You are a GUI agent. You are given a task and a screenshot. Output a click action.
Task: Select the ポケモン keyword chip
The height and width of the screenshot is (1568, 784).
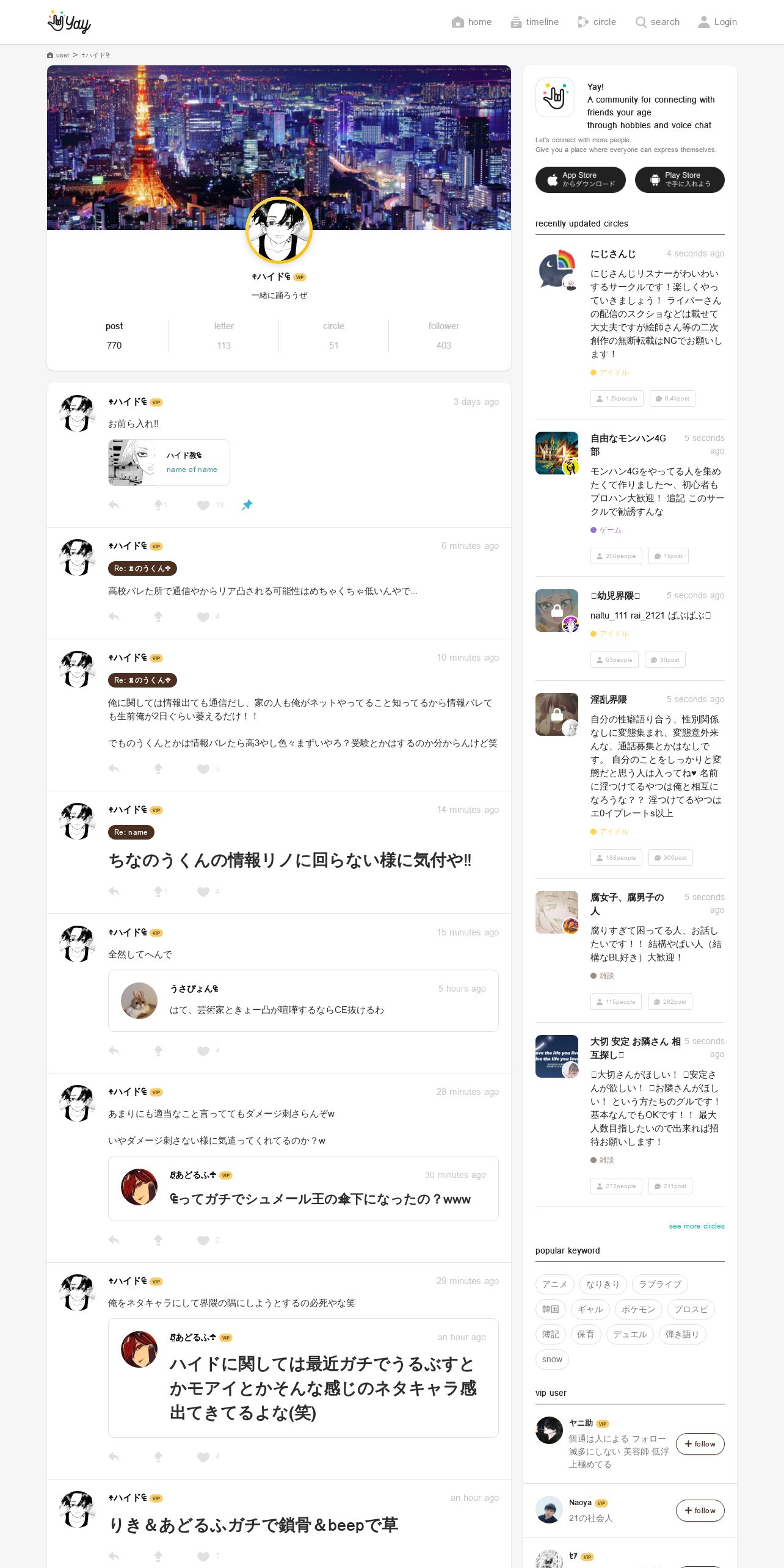pyautogui.click(x=638, y=1309)
